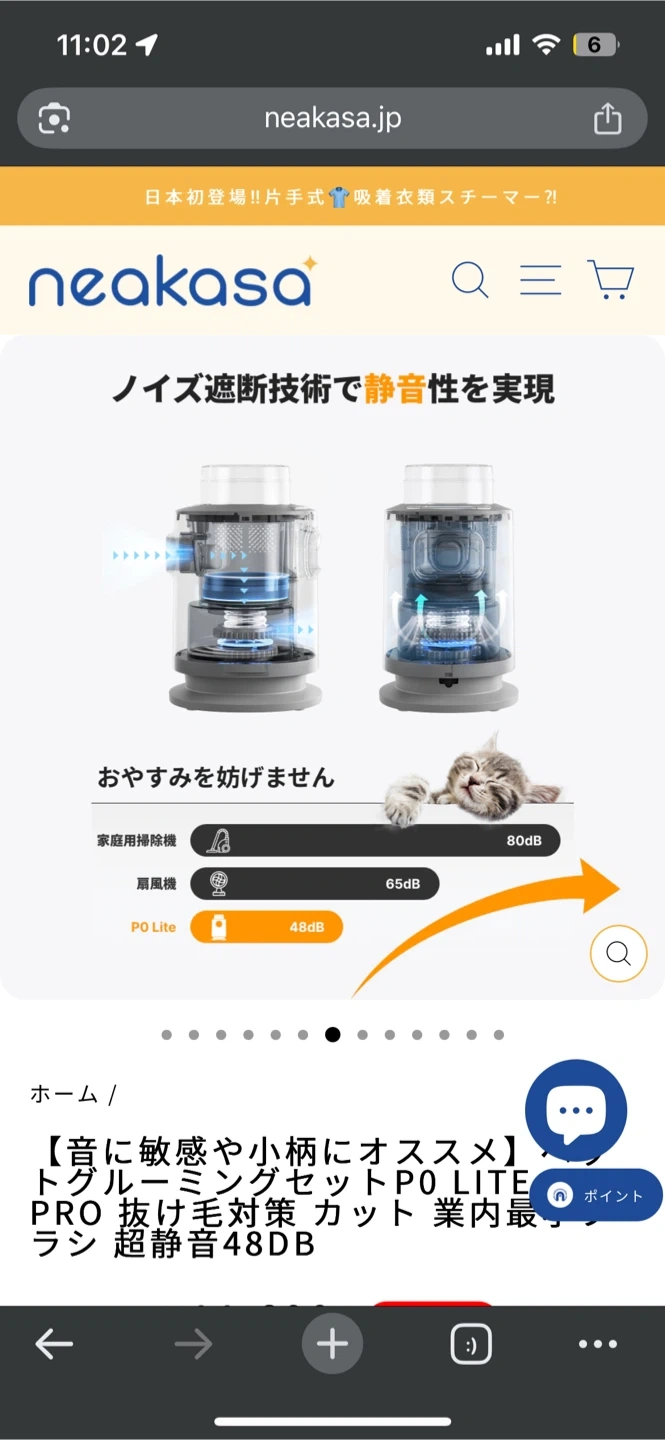Open the ポイント rewards button
Viewport: 665px width, 1440px height.
(x=596, y=1196)
